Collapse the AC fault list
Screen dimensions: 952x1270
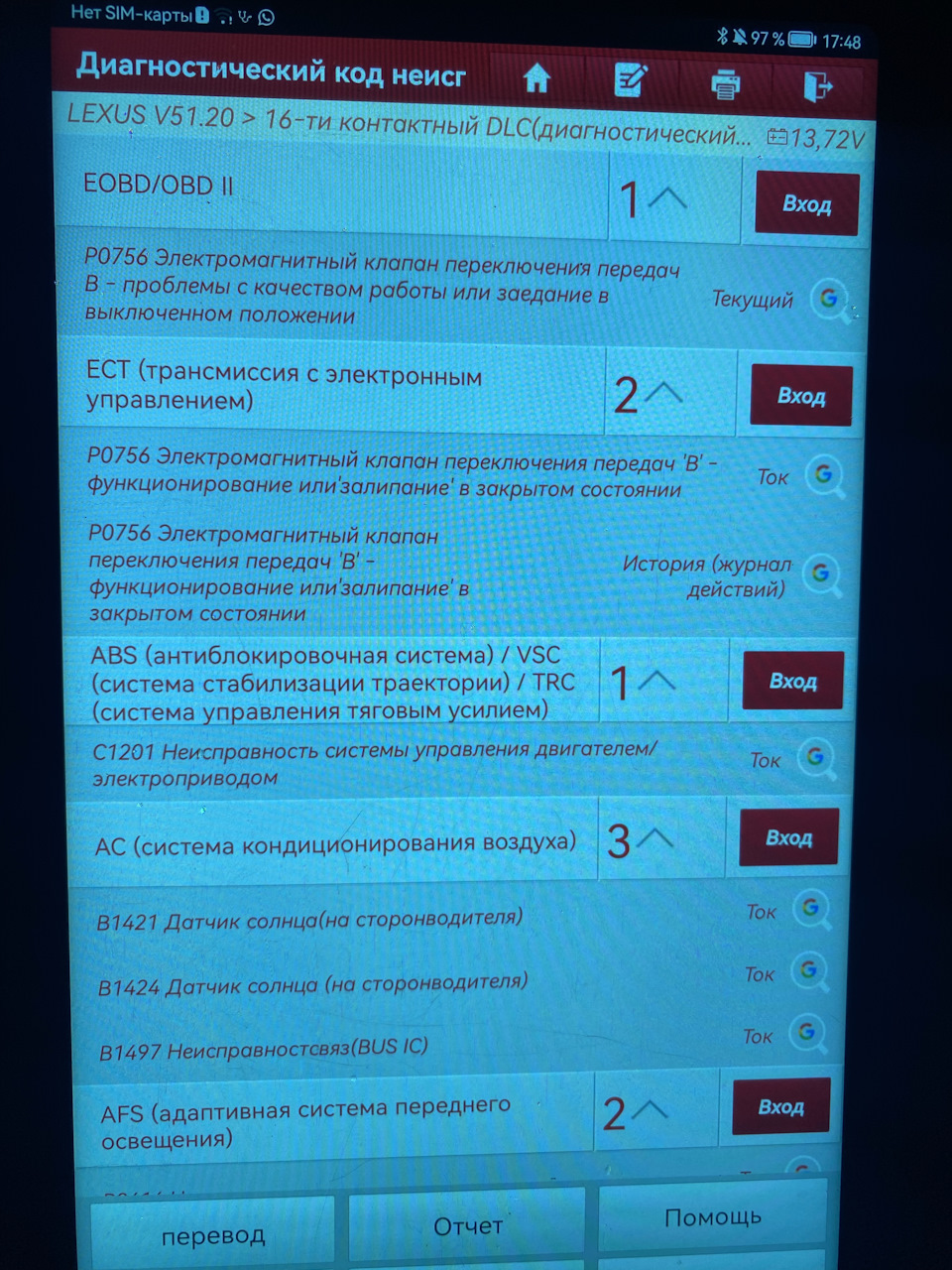[653, 840]
